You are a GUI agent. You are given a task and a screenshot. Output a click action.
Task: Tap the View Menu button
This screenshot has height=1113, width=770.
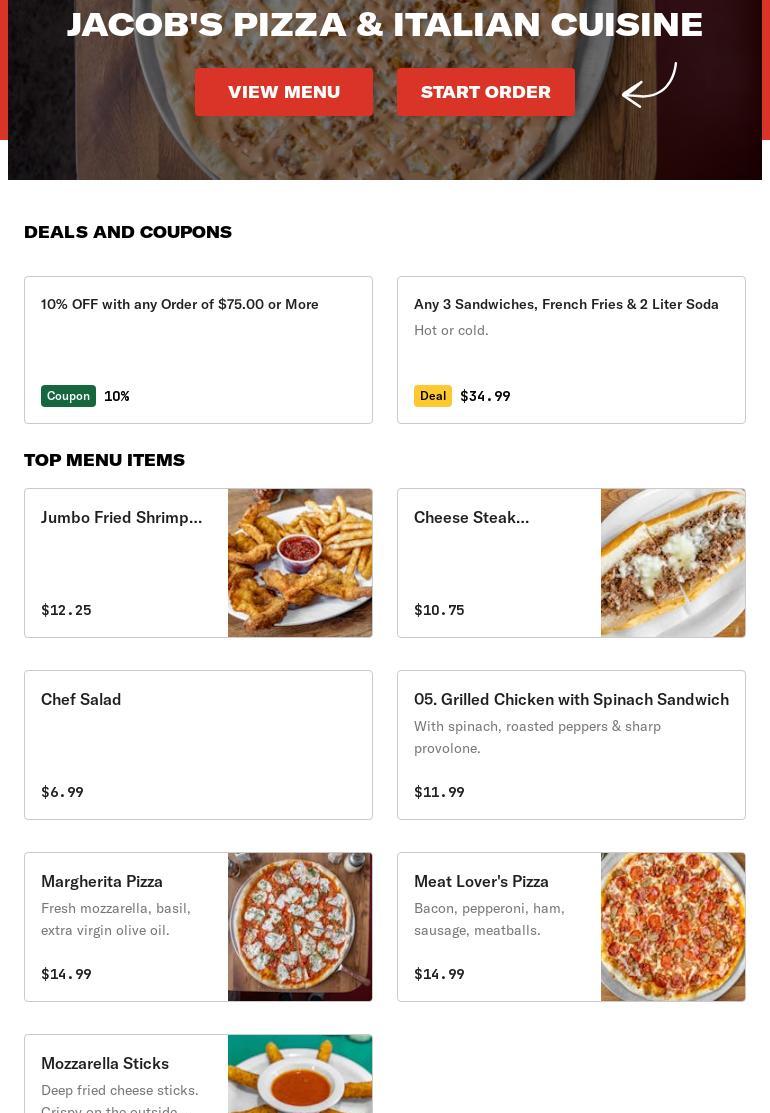click(284, 92)
